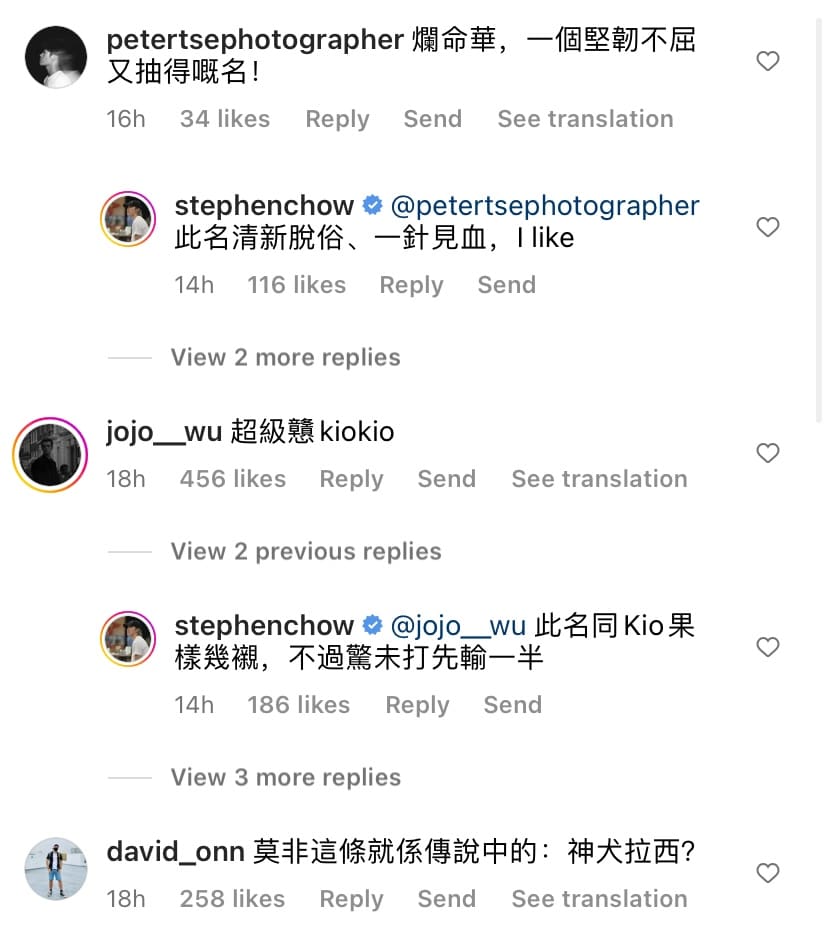Reply to petertsephotographer's comment

pos(337,119)
